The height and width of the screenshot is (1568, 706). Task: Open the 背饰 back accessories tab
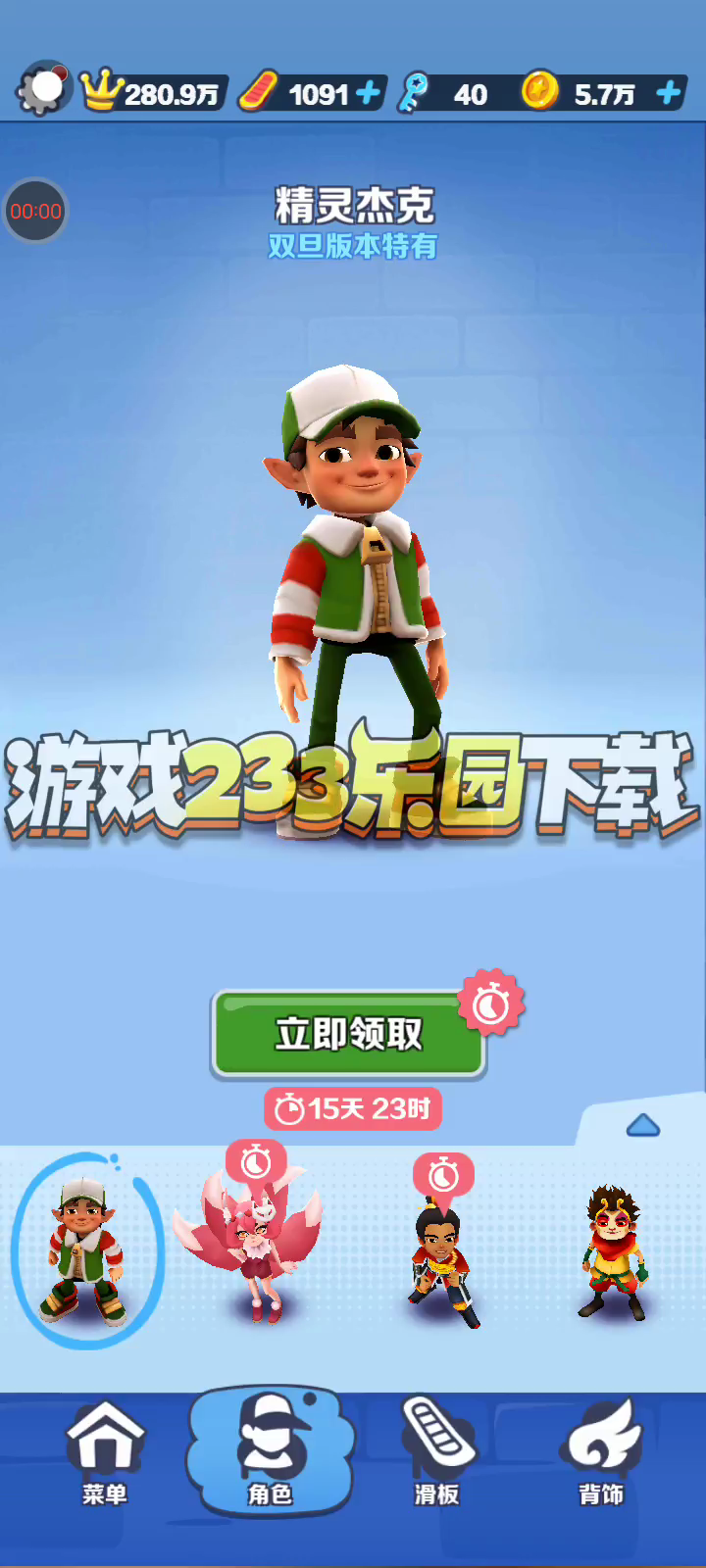click(601, 1453)
